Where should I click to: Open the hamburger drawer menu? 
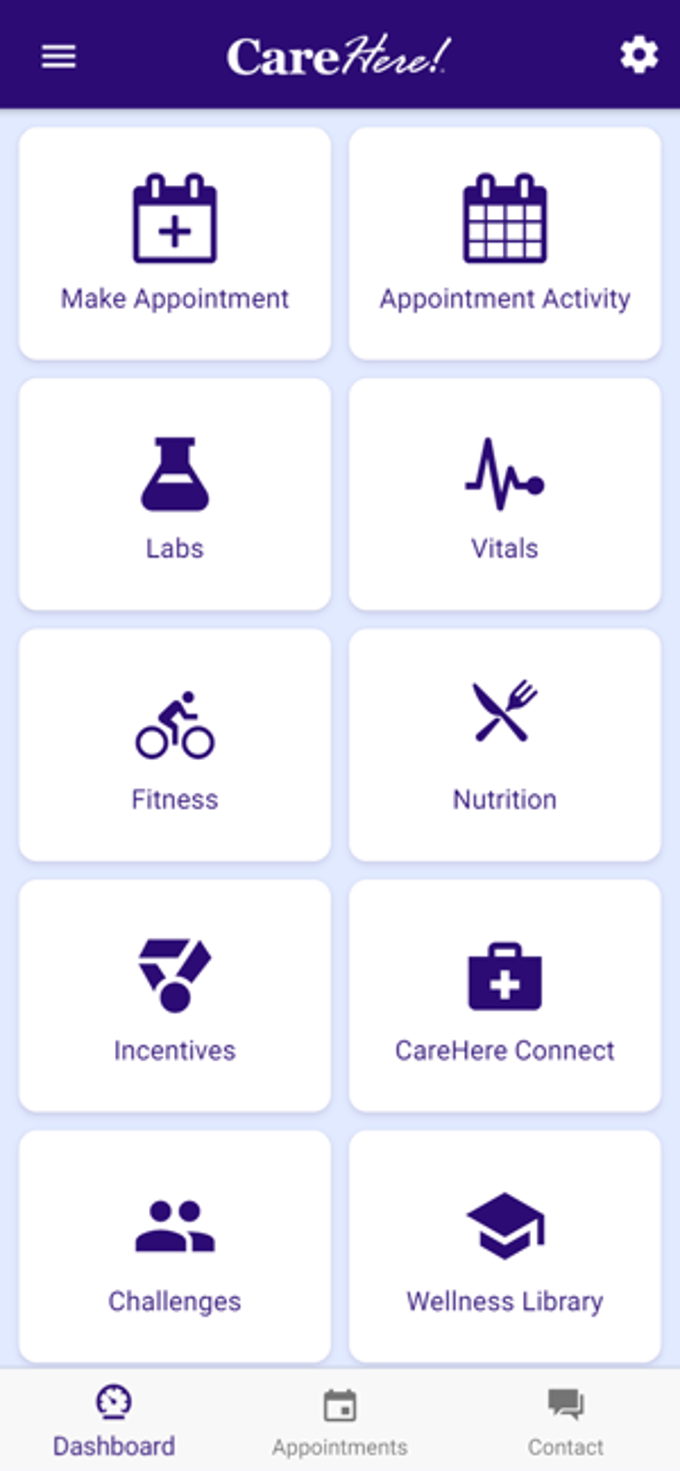coord(58,56)
